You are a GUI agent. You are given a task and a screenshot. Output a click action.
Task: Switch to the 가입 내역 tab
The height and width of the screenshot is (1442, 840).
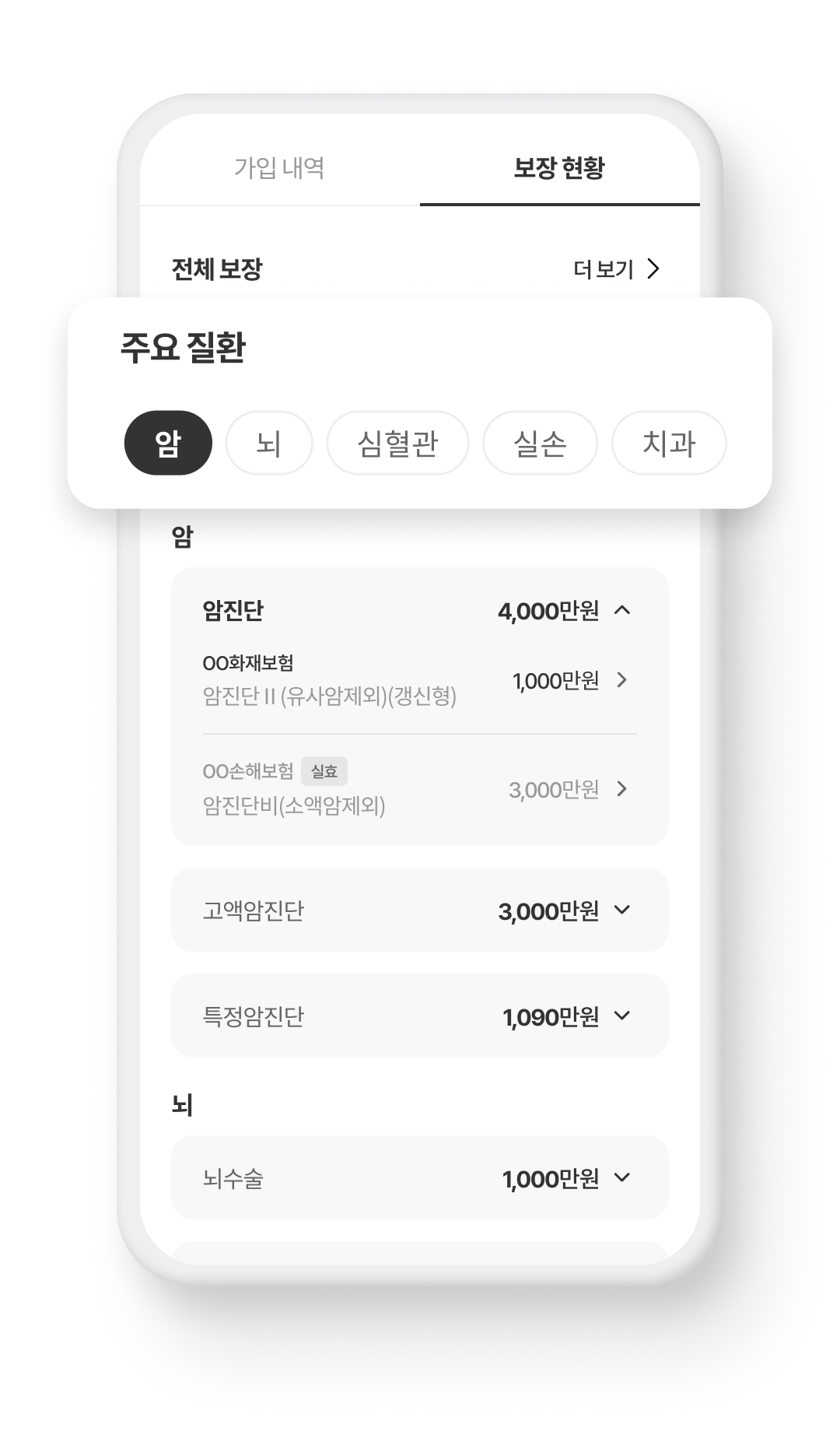tap(280, 167)
